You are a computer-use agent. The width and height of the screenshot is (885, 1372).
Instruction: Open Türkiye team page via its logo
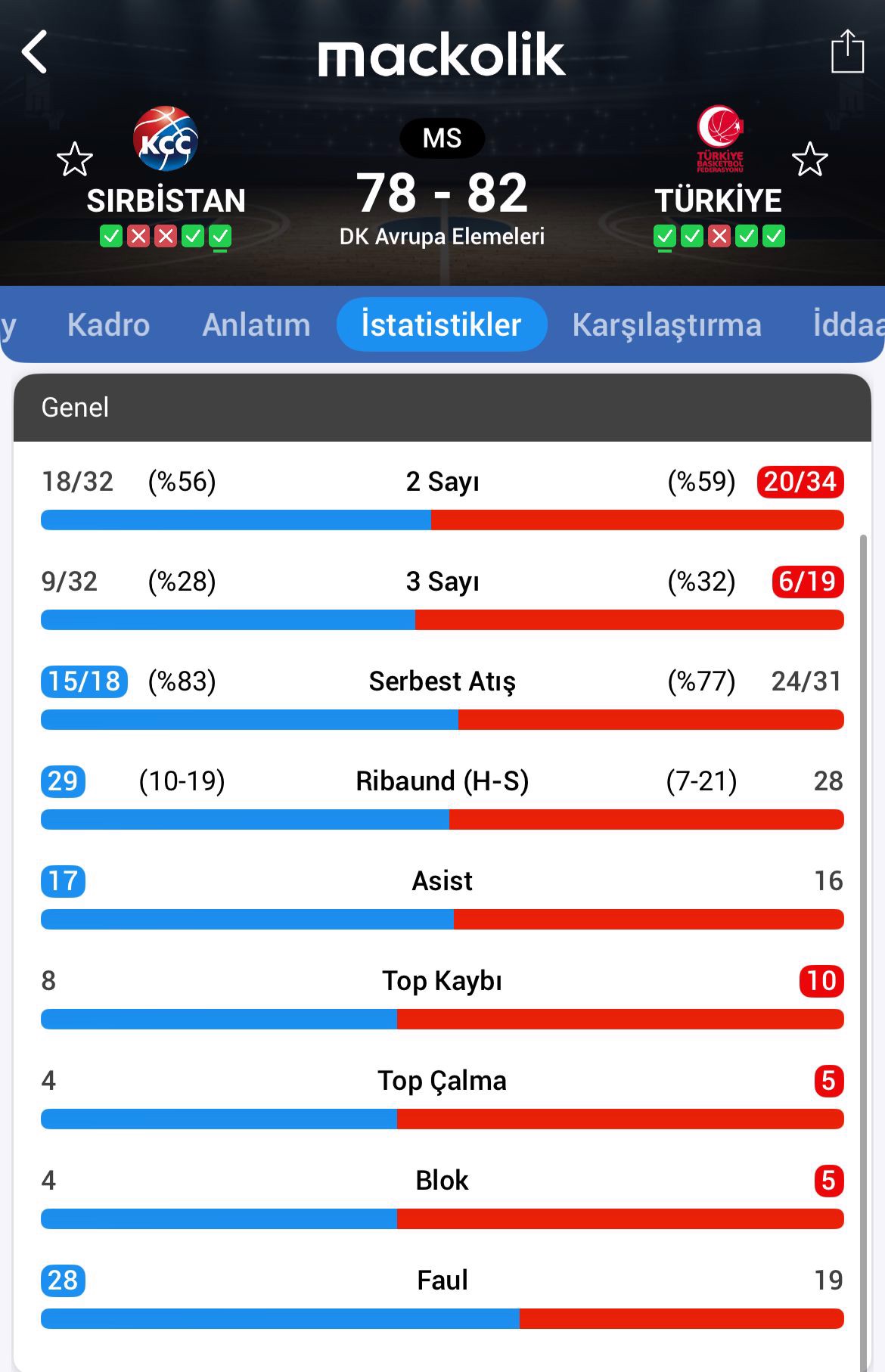pyautogui.click(x=719, y=138)
